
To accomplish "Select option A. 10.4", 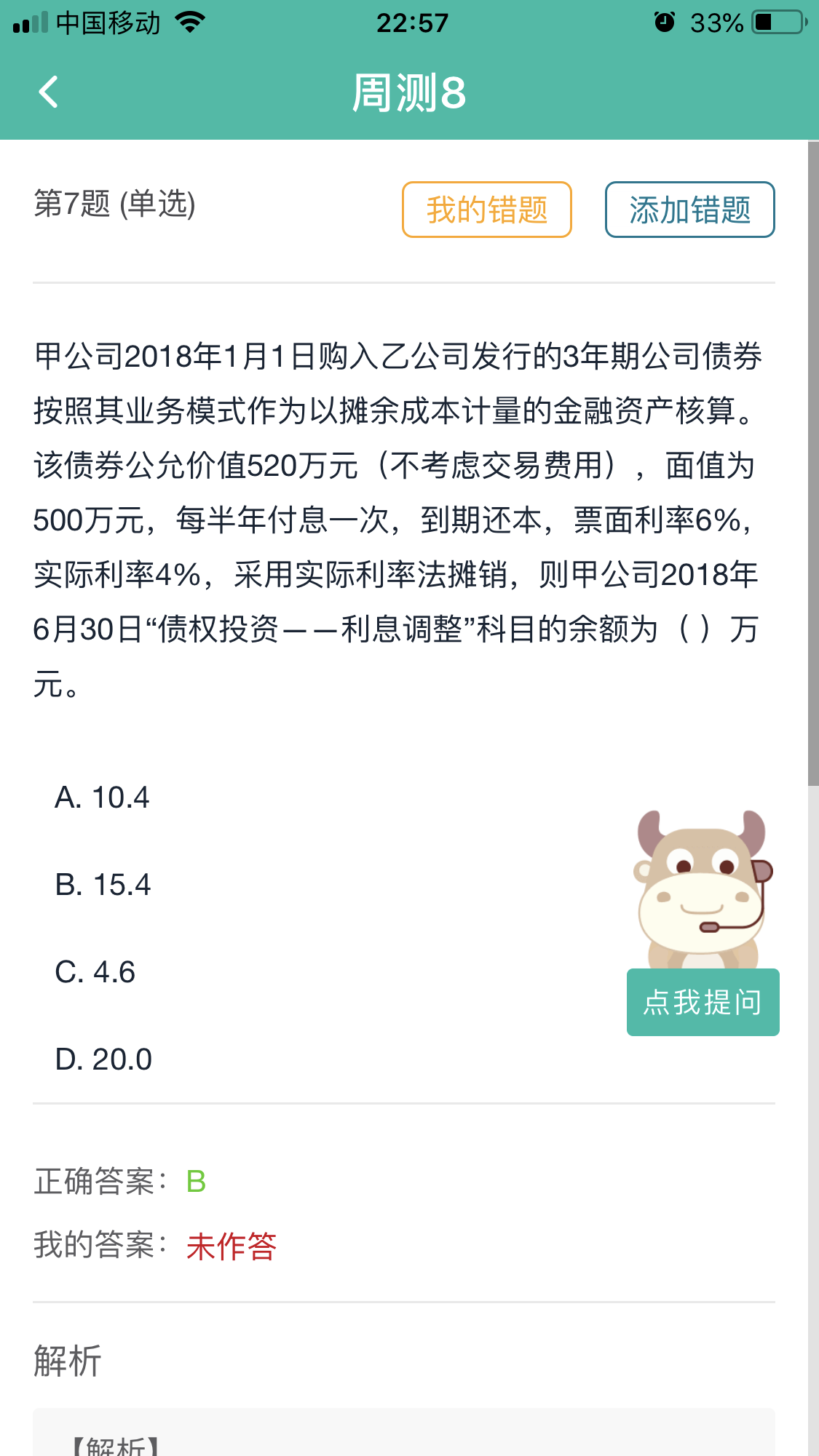I will [102, 797].
